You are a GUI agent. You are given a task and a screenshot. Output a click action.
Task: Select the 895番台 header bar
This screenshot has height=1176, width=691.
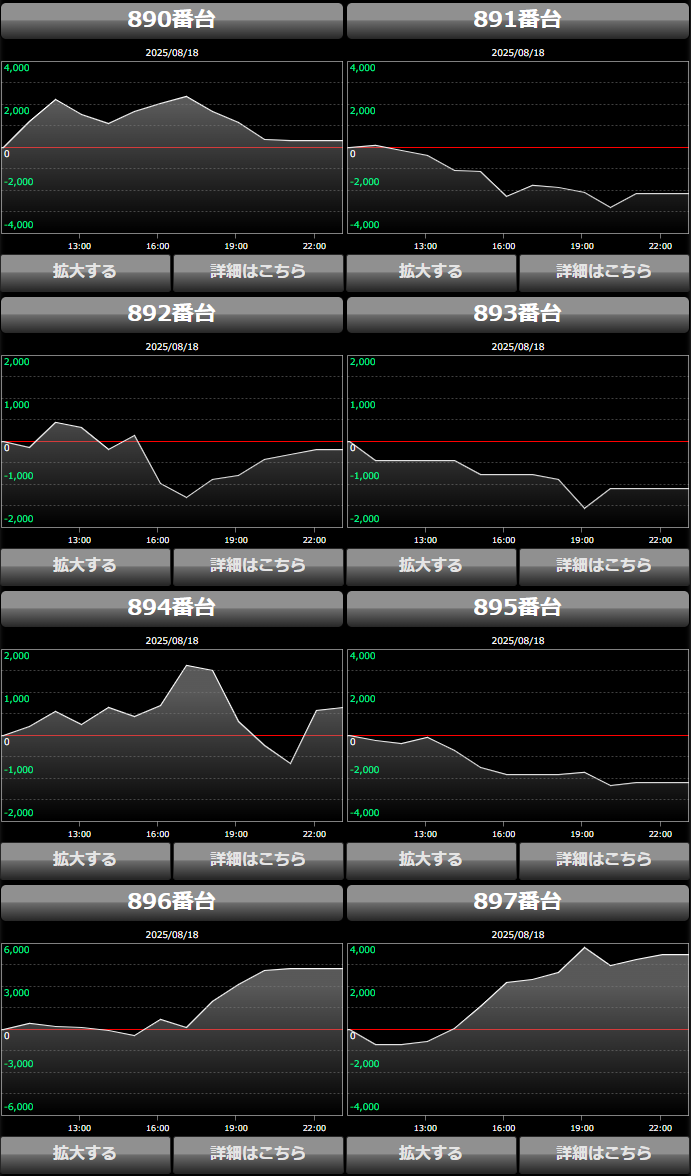[518, 608]
